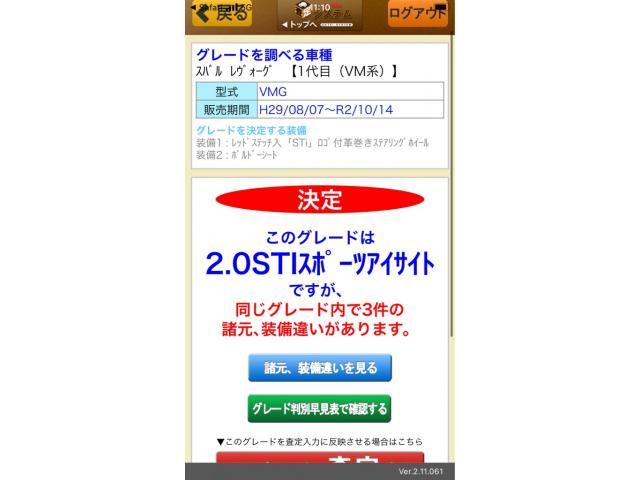640x480 pixels.
Task: Go back with the 戻る button
Action: (221, 14)
